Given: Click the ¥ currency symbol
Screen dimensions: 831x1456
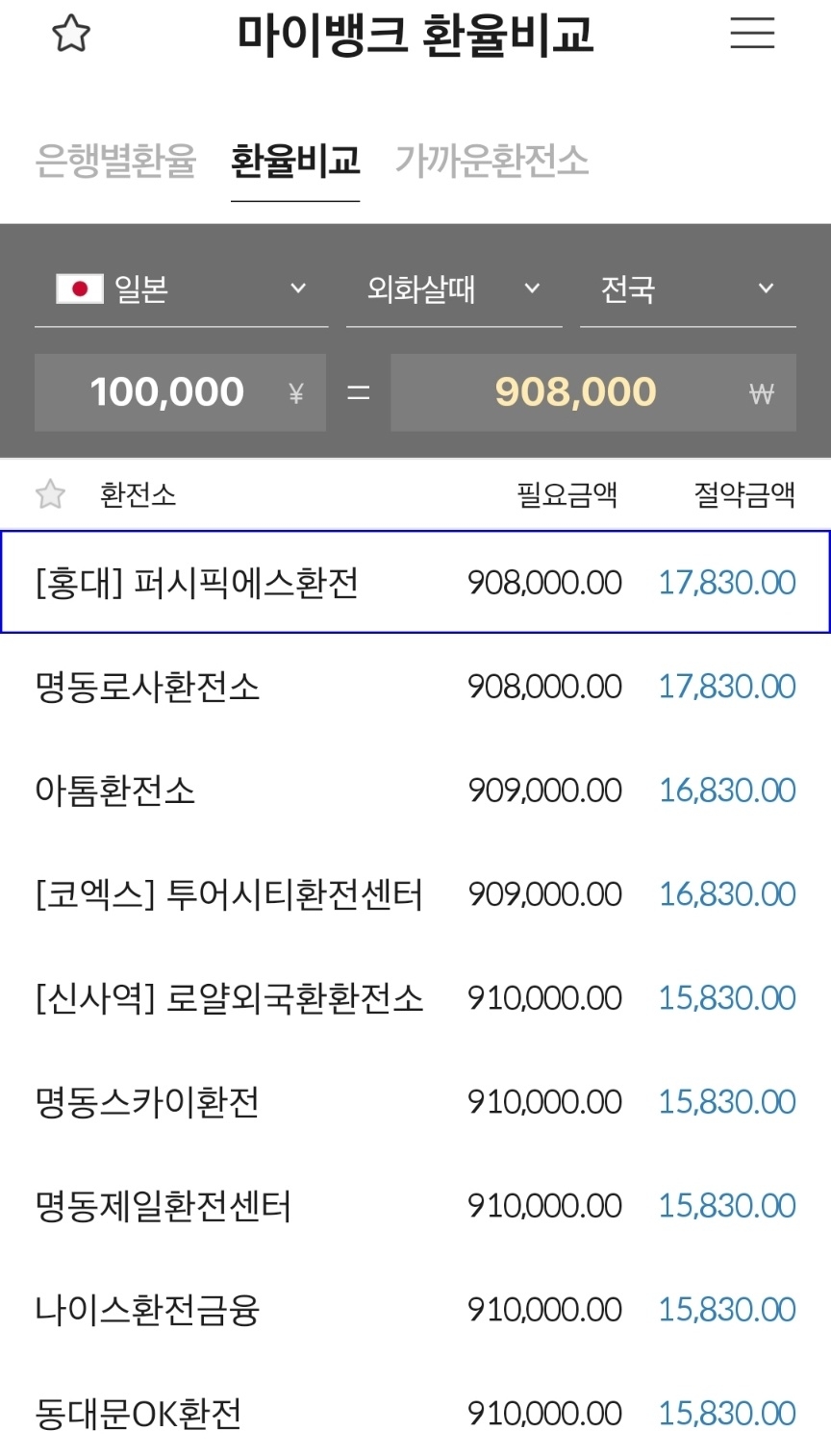Looking at the screenshot, I should coord(297,392).
